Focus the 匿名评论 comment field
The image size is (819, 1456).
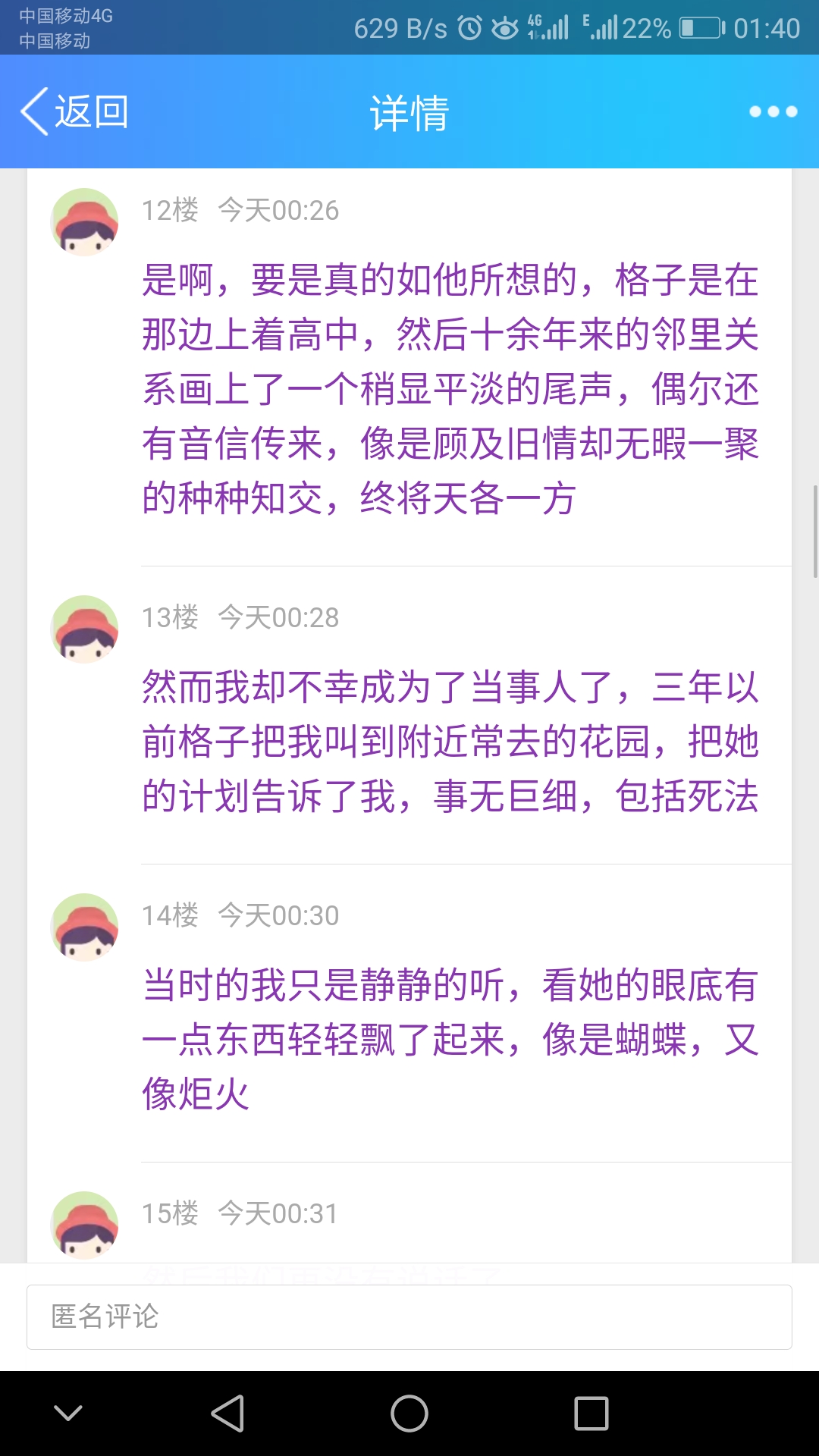pyautogui.click(x=409, y=1317)
